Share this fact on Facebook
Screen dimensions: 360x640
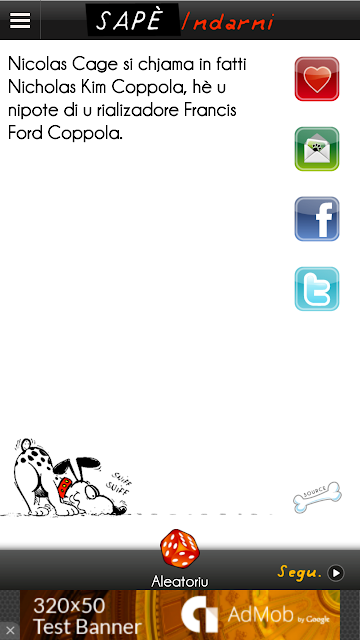[x=317, y=219]
